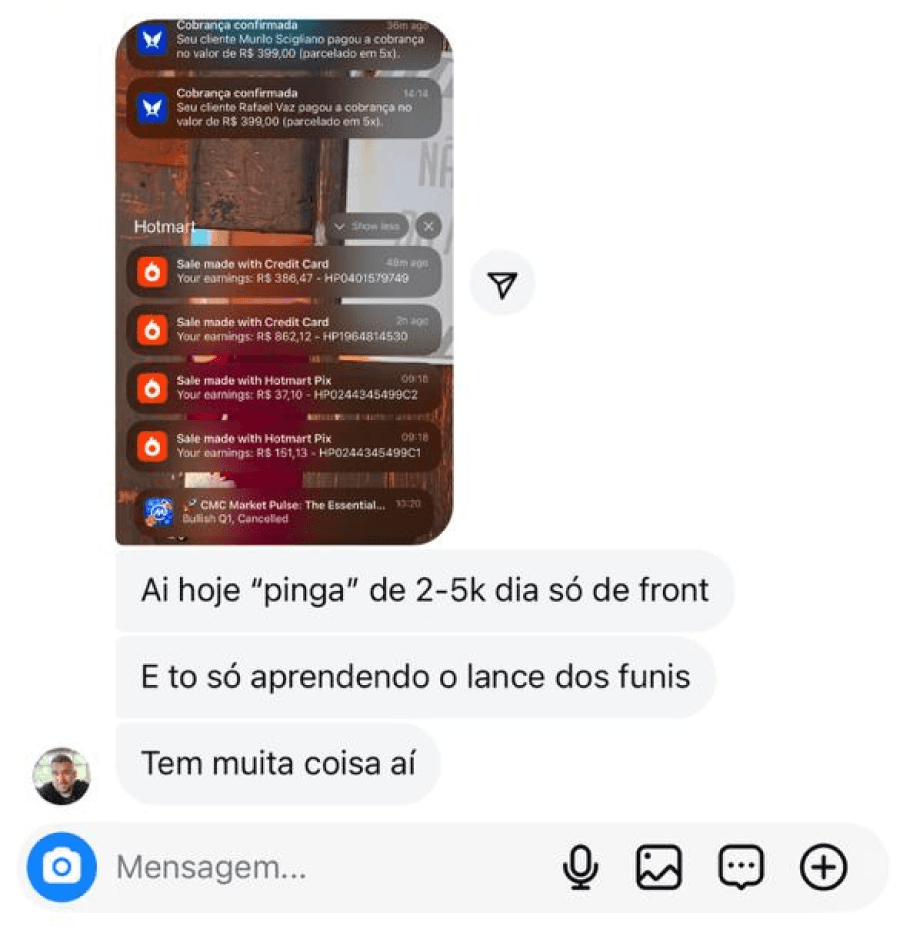Tap the Mensagem text field

pos(325,868)
